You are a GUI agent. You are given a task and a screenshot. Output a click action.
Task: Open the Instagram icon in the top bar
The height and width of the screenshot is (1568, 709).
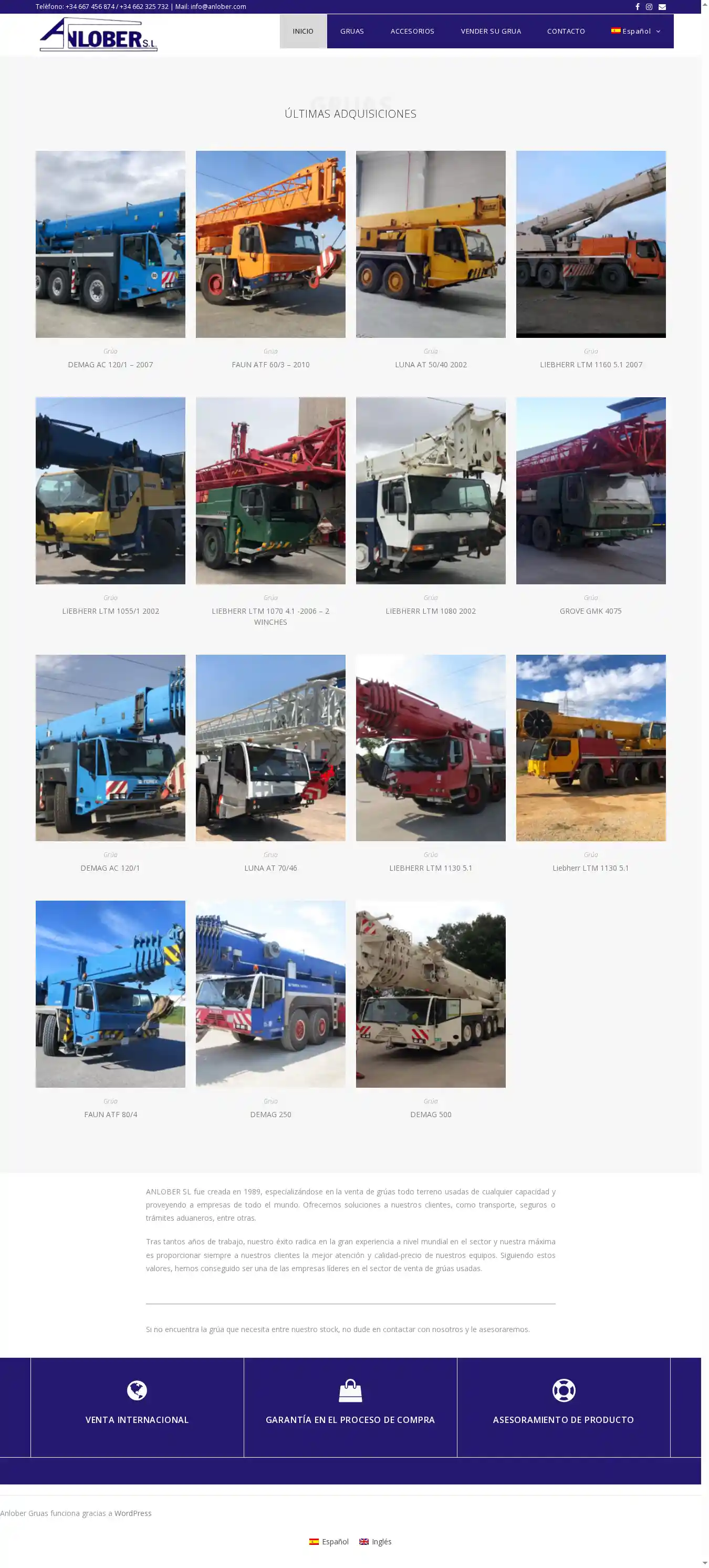[649, 7]
